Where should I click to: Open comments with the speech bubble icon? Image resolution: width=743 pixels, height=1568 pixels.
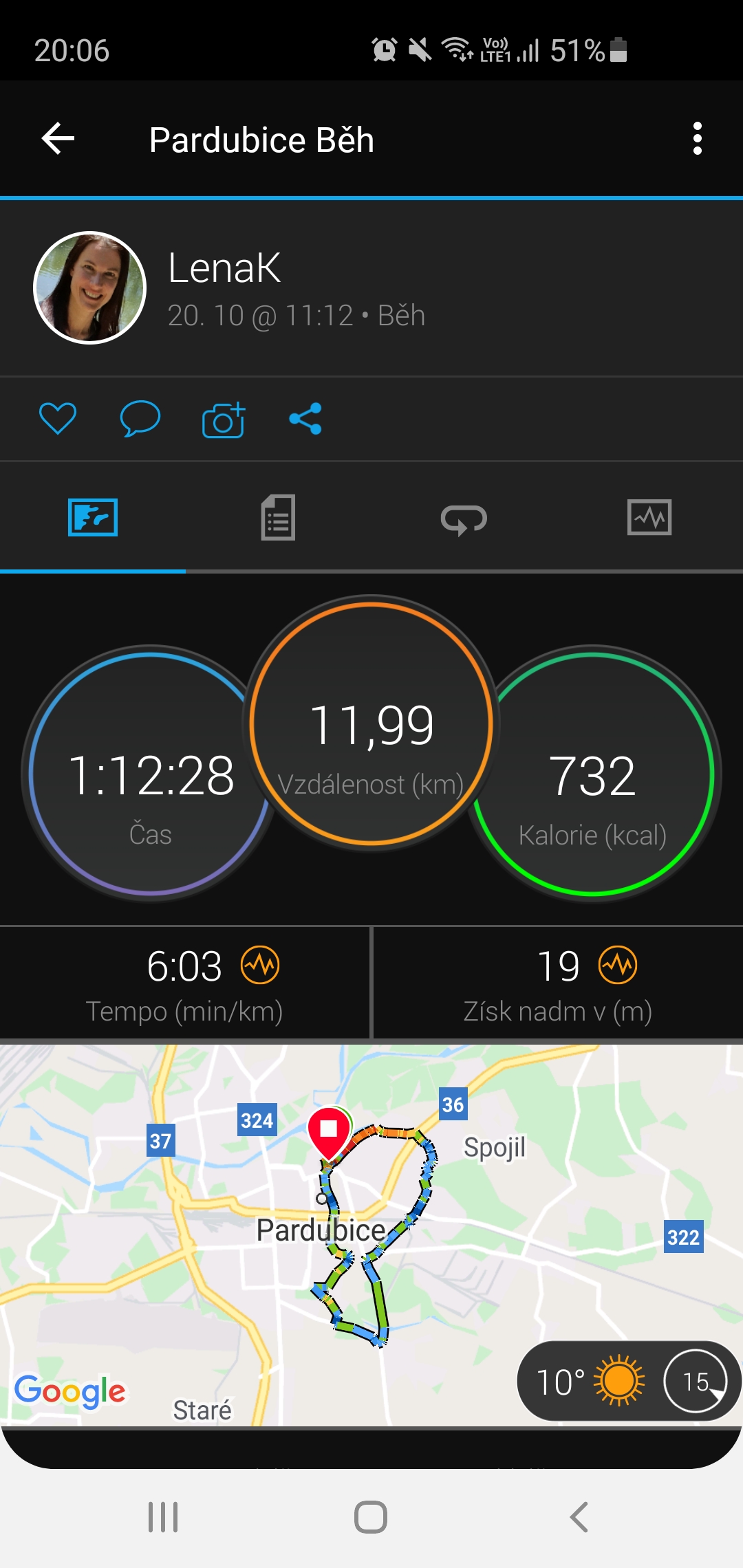(140, 418)
